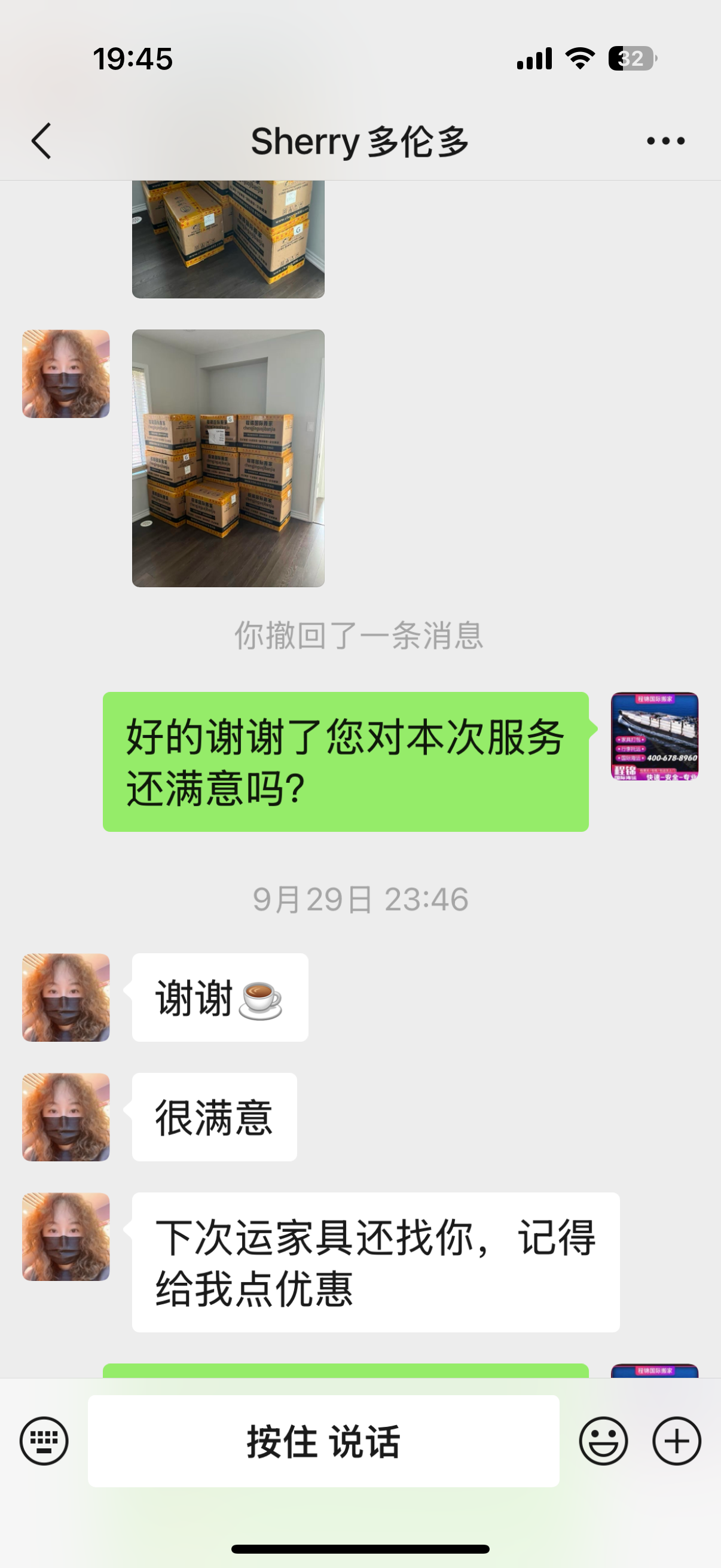
Task: Tap the hold-to-talk voice button
Action: pyautogui.click(x=323, y=1441)
